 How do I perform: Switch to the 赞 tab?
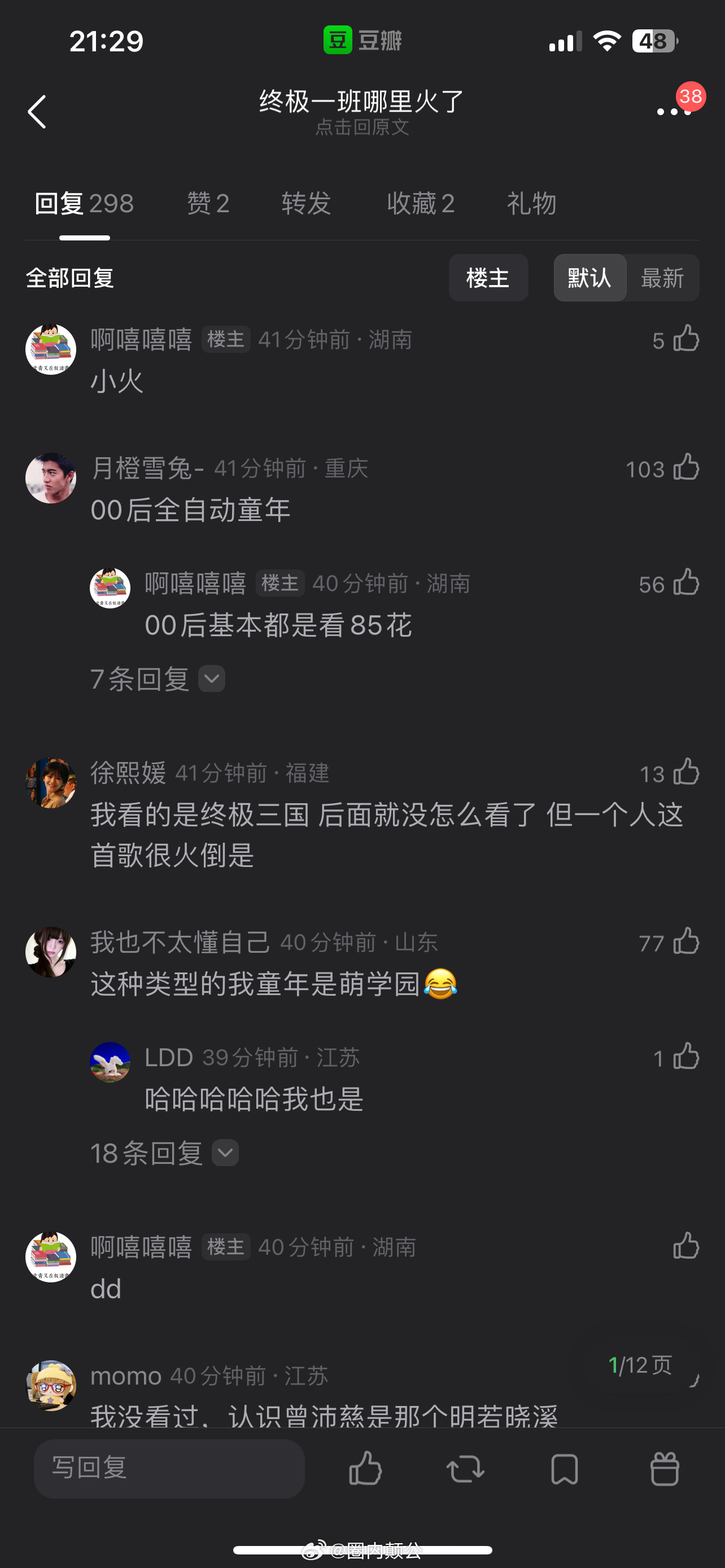(x=207, y=203)
